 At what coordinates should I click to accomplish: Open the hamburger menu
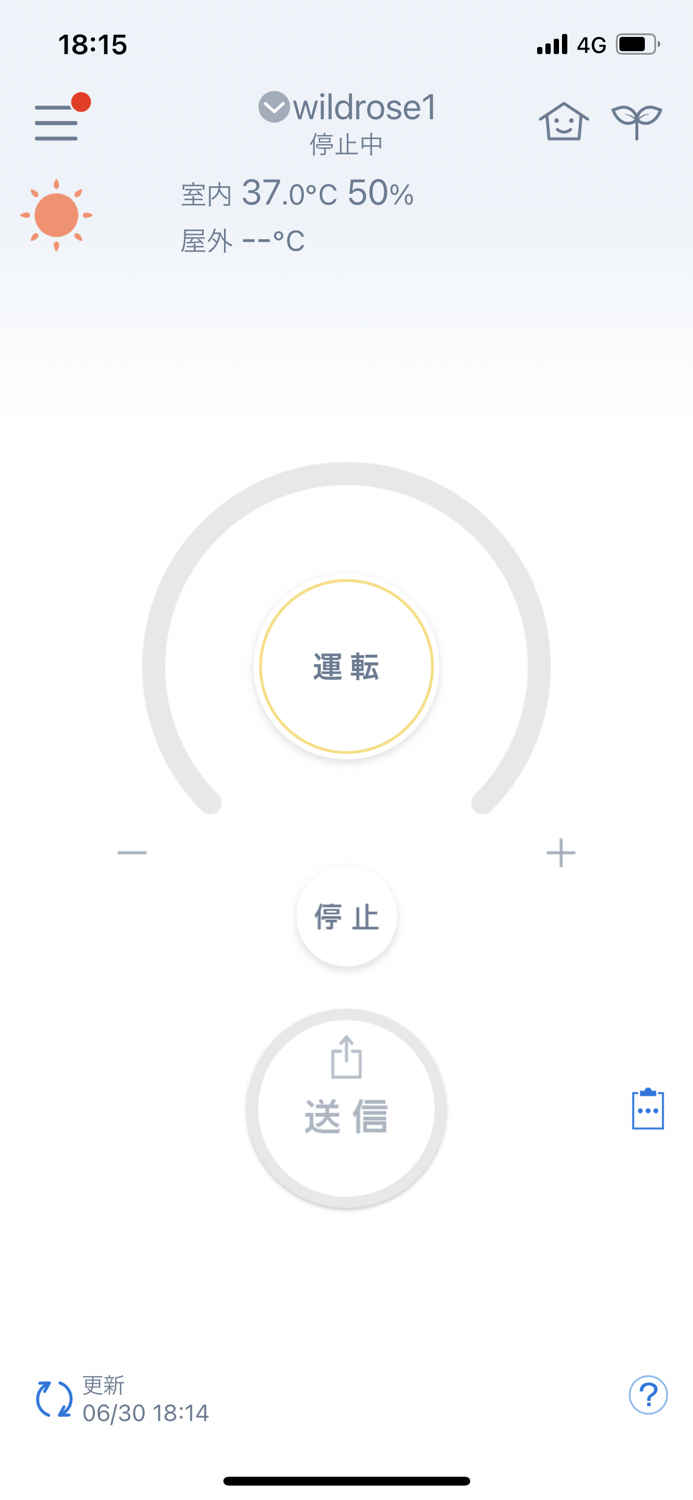pyautogui.click(x=56, y=122)
